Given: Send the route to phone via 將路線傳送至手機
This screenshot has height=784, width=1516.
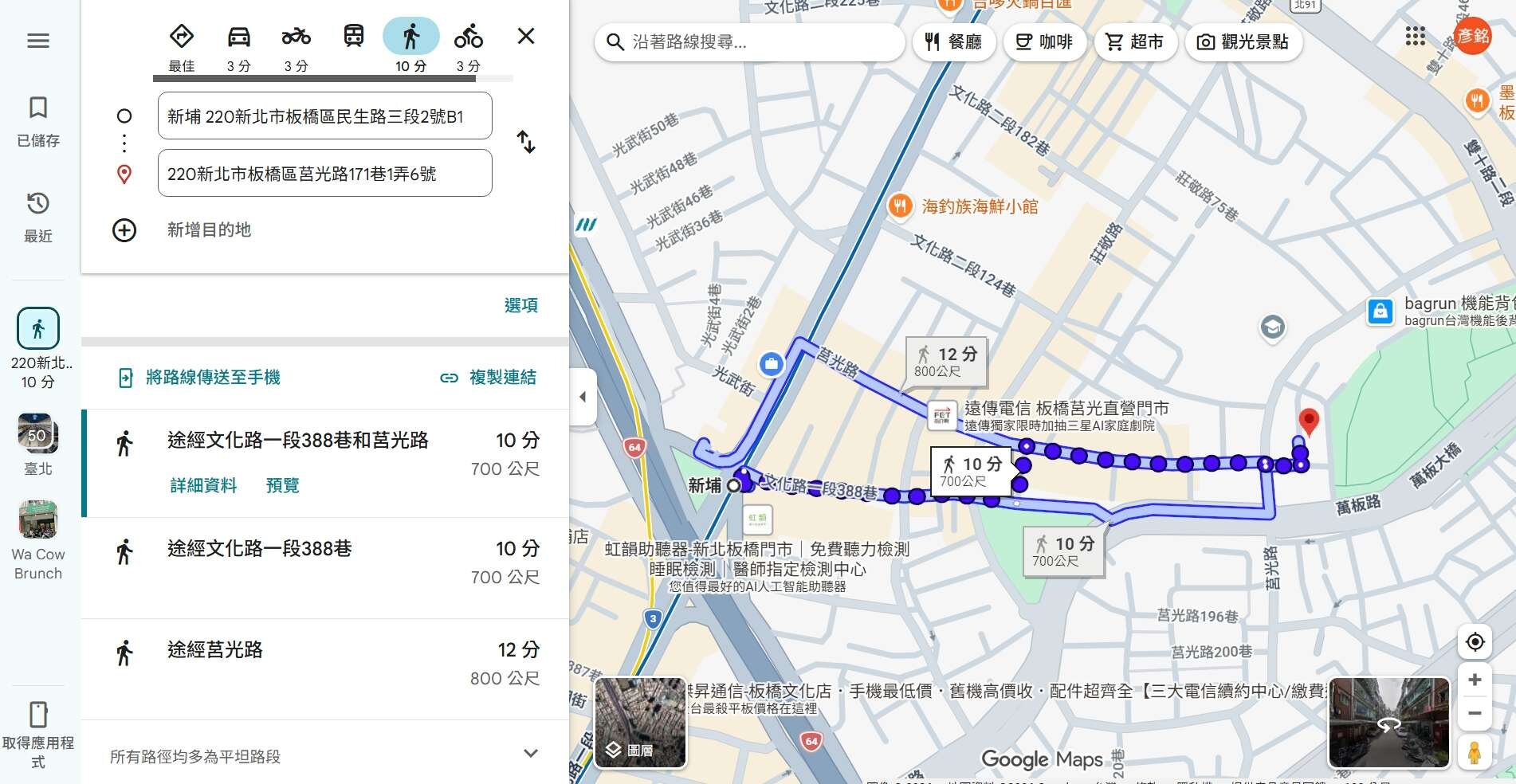Looking at the screenshot, I should pyautogui.click(x=200, y=378).
